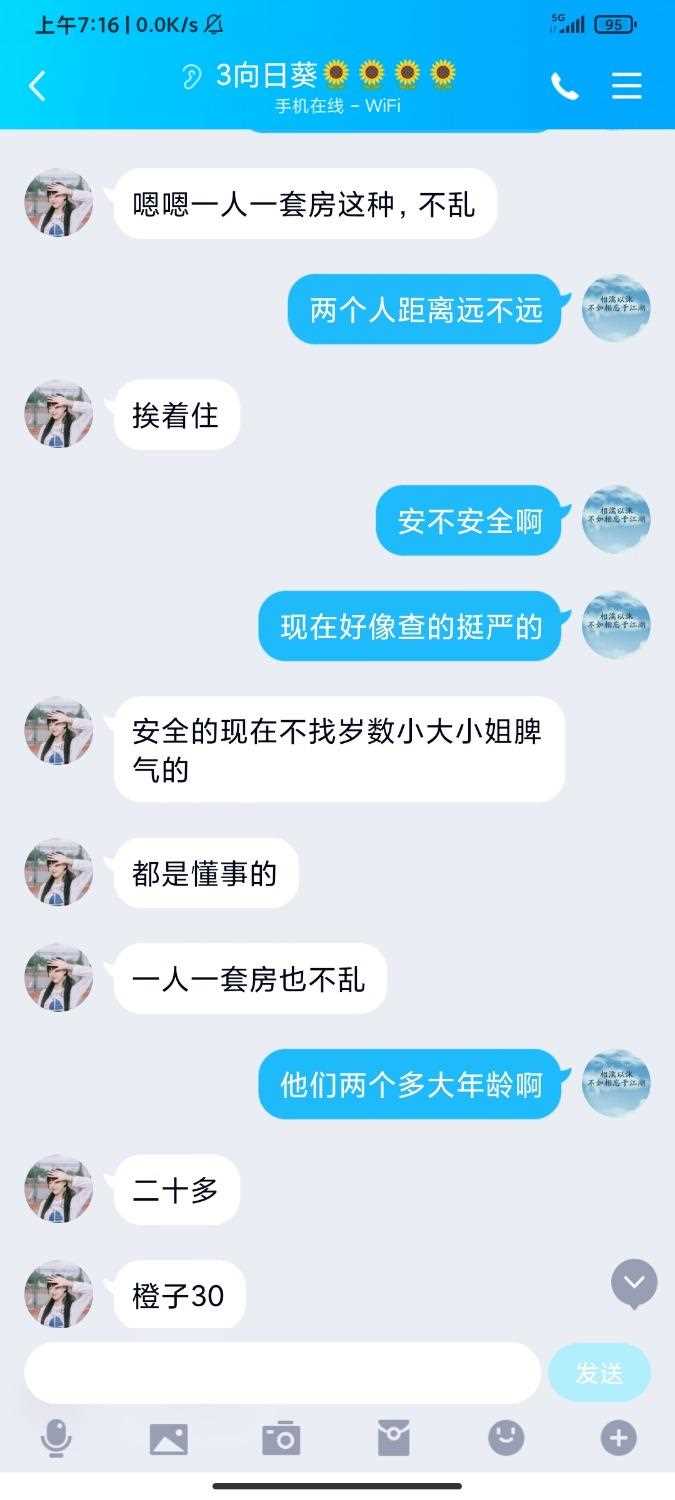
Task: Open my avatar next to 安不安全啊 message
Action: [616, 520]
